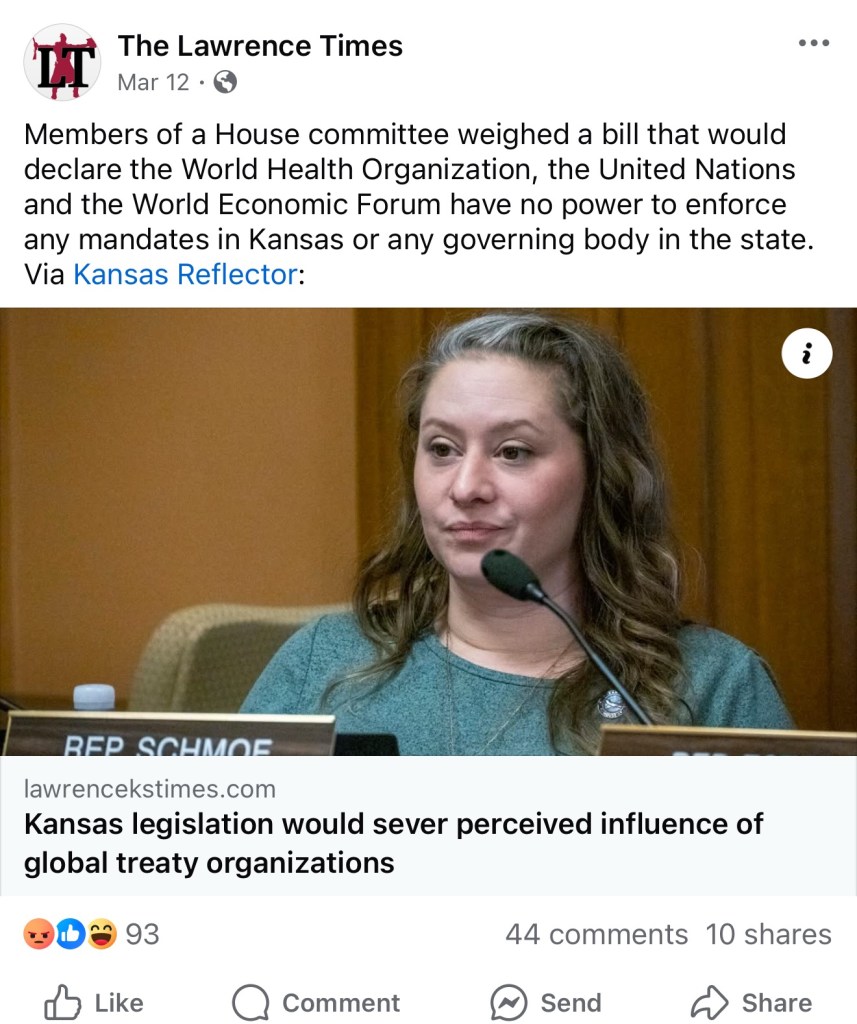Open the 44 comments
Image resolution: width=857 pixels, height=1024 pixels.
[x=596, y=934]
